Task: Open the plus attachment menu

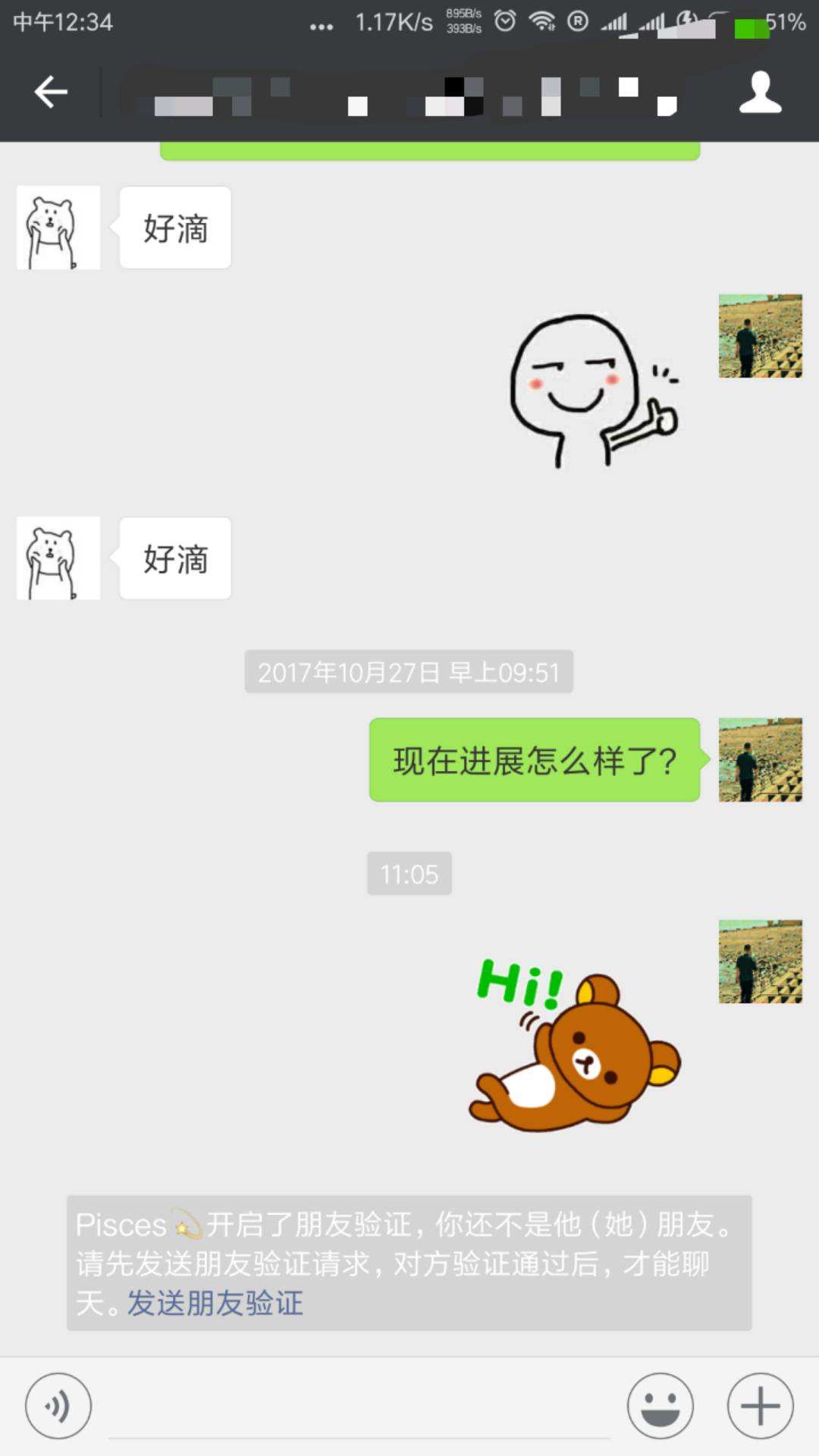Action: click(x=760, y=1406)
